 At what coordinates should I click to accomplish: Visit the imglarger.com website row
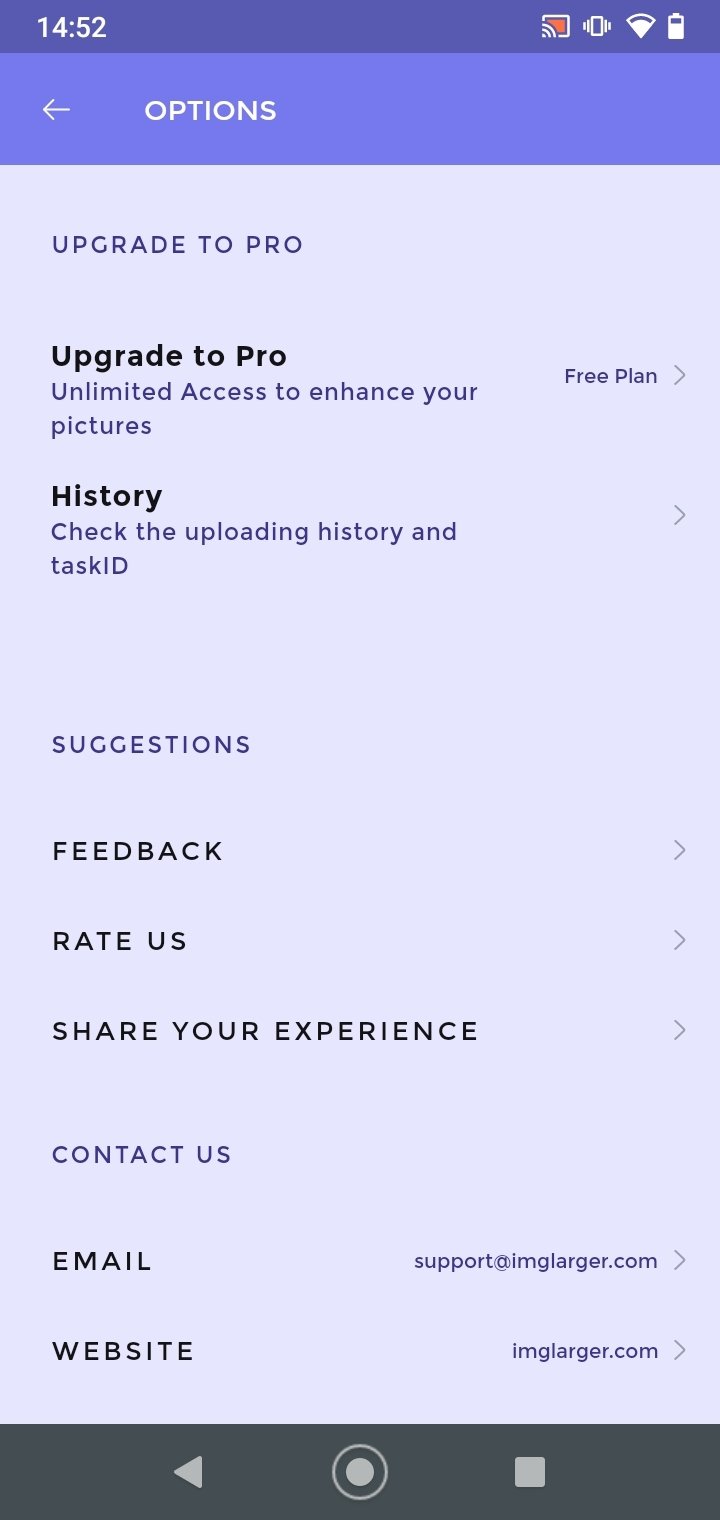tap(360, 1351)
